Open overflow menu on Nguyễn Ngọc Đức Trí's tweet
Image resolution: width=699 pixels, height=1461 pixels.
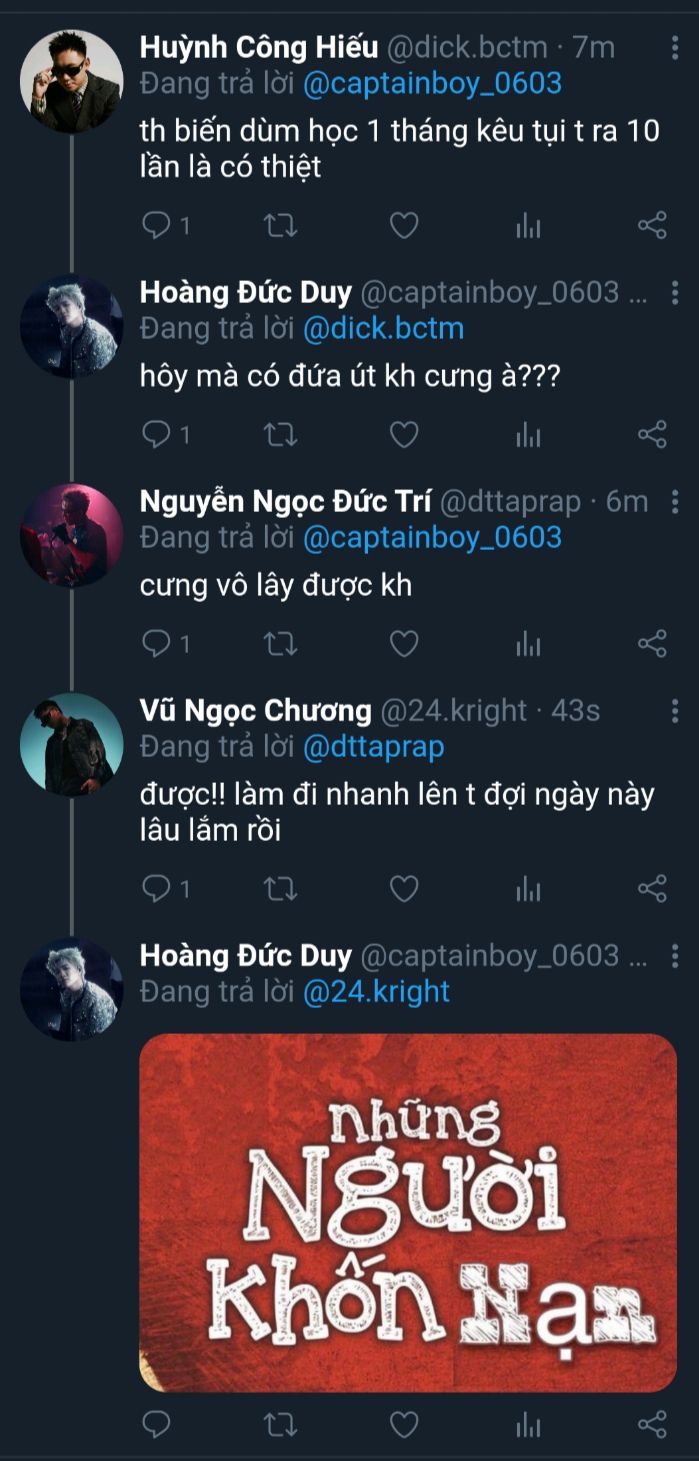[676, 502]
